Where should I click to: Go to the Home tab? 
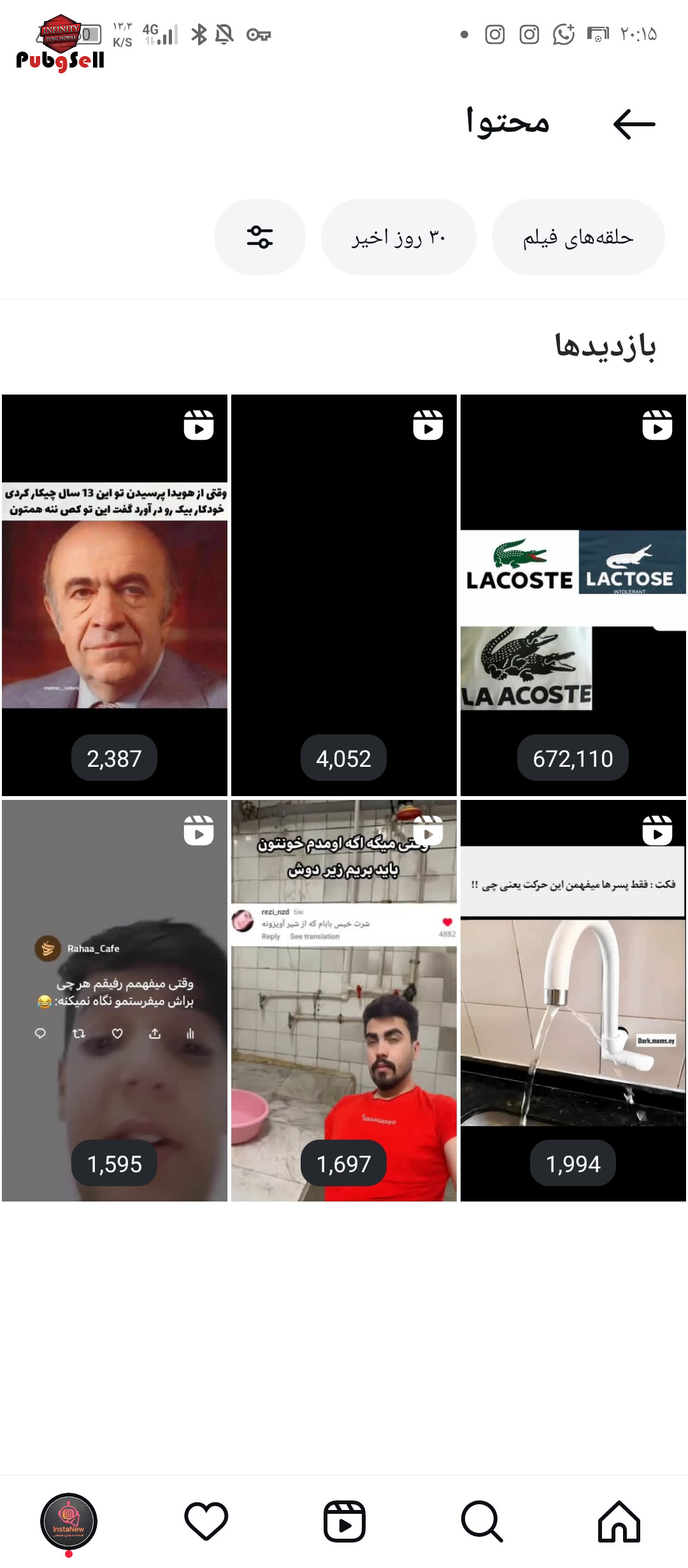point(619,1521)
